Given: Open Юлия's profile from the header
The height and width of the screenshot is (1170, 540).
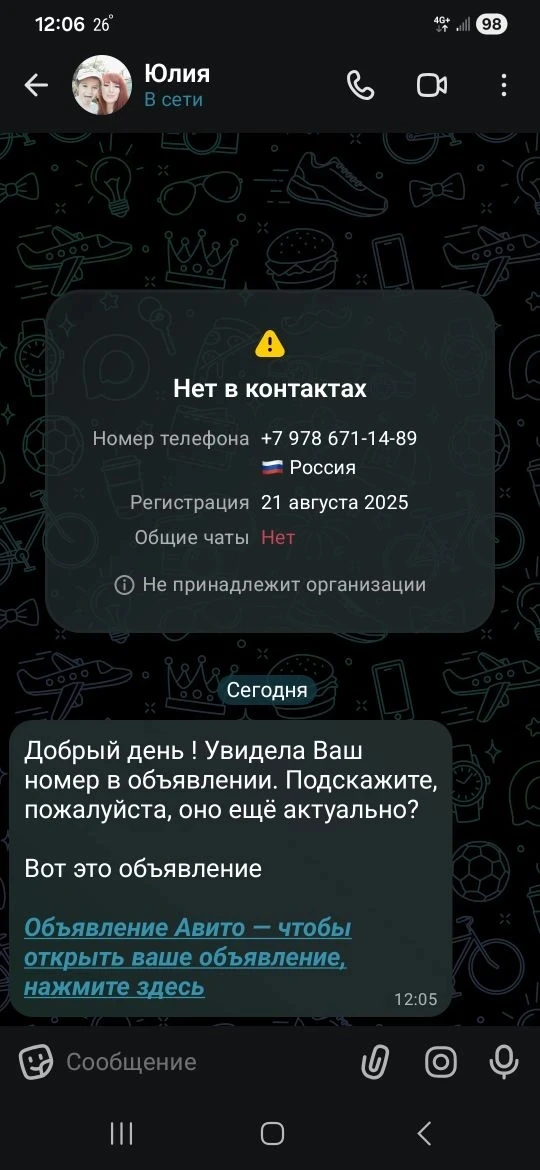Looking at the screenshot, I should tap(141, 86).
